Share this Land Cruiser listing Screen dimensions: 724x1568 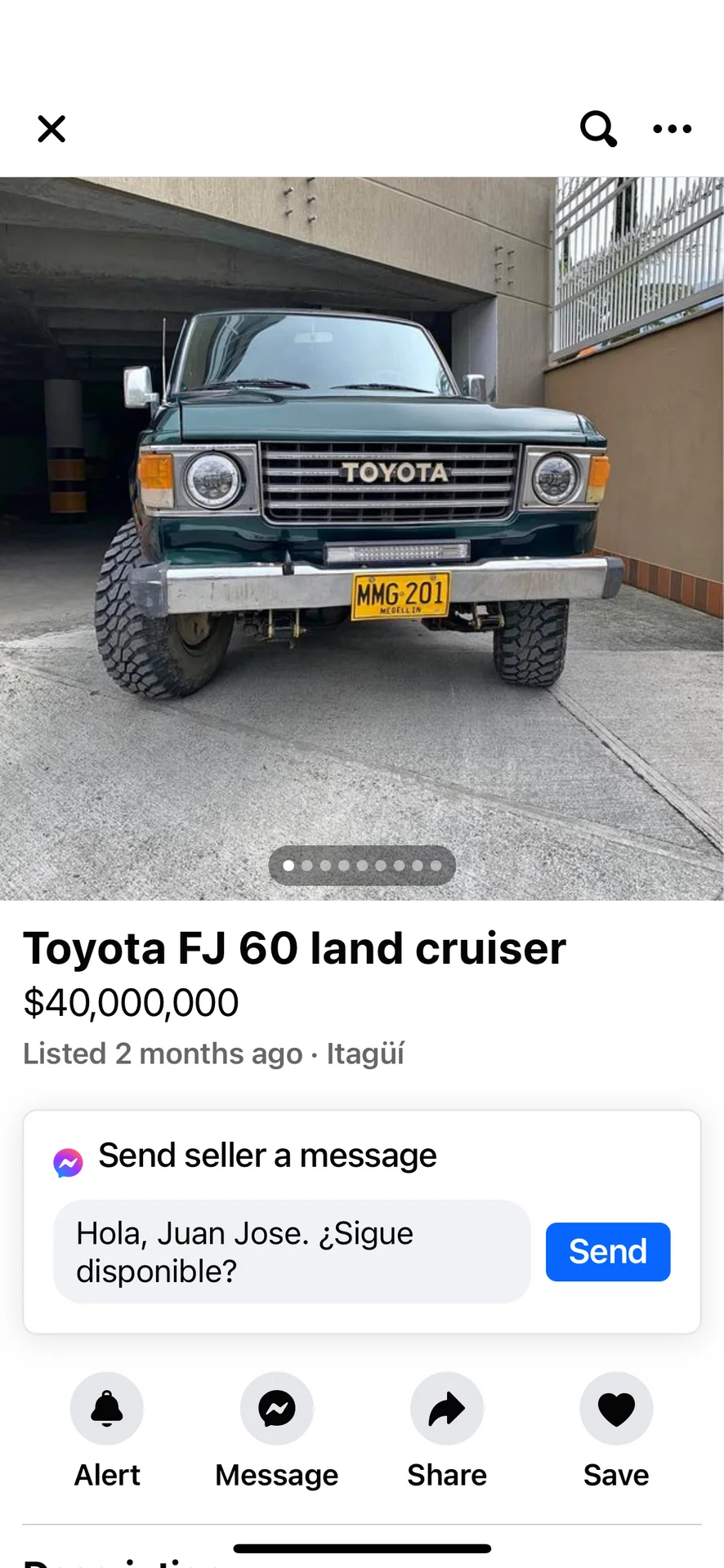(446, 1410)
